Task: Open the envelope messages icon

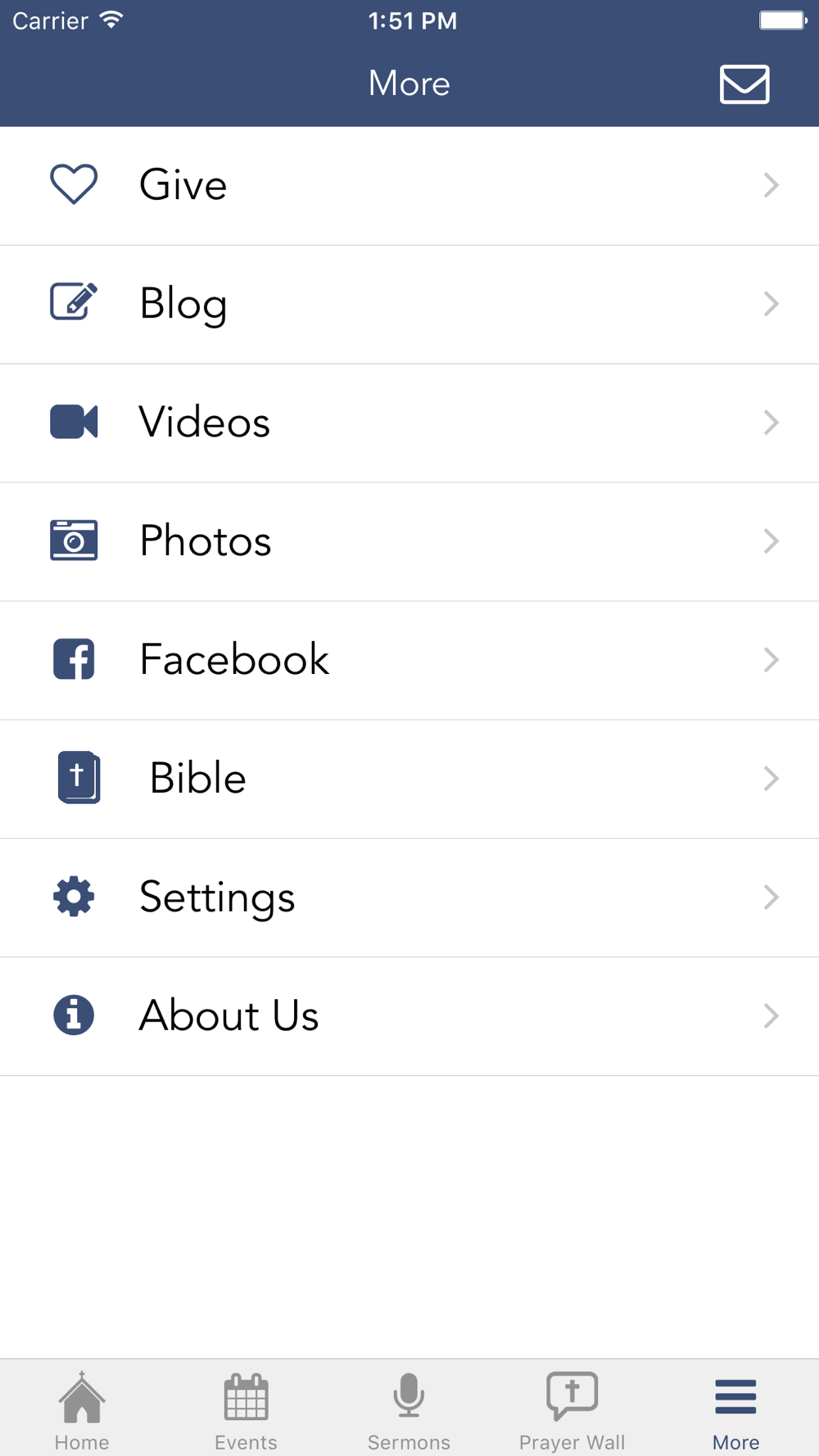Action: pyautogui.click(x=744, y=84)
